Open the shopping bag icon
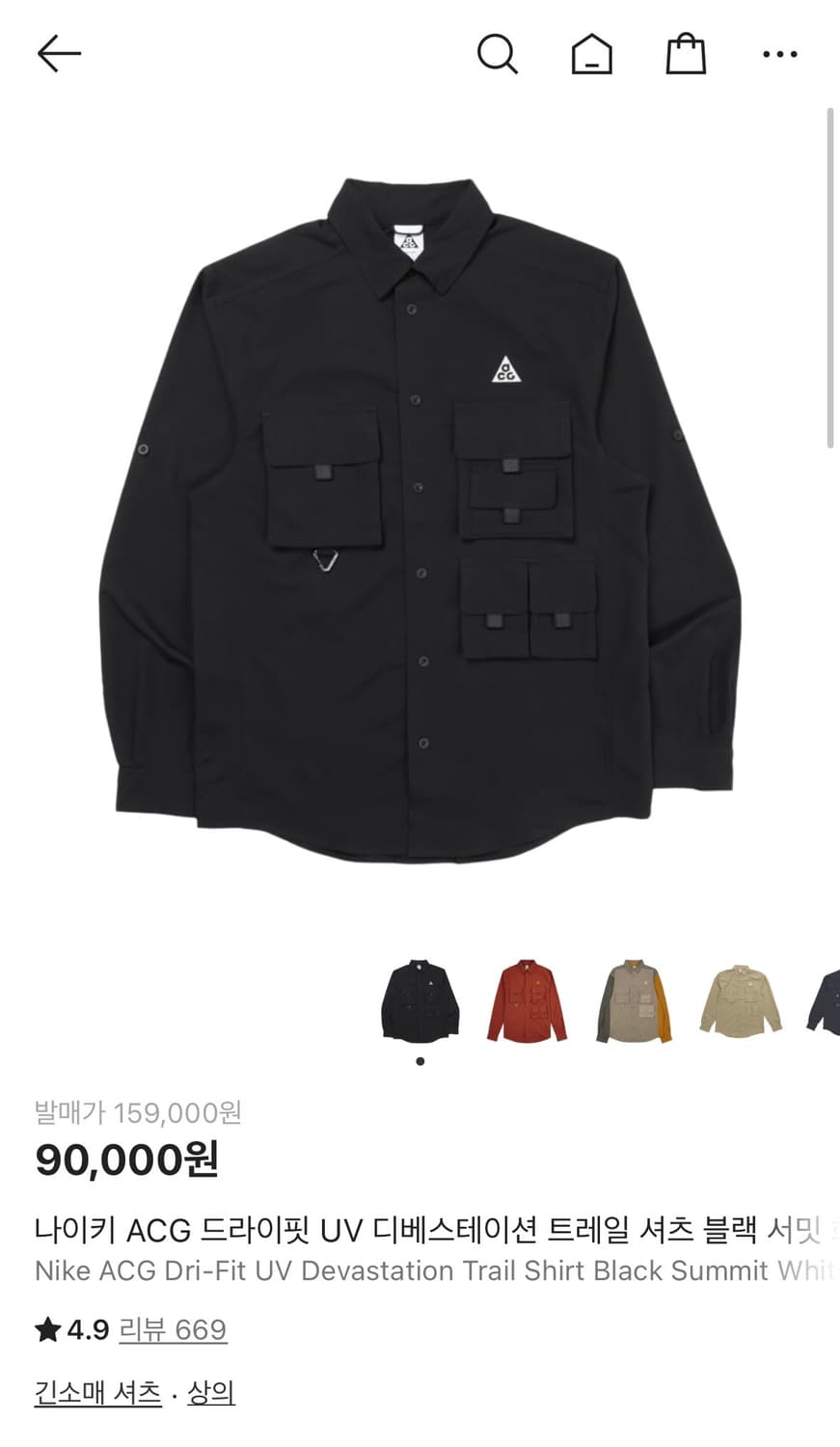The image size is (840, 1447). click(686, 55)
